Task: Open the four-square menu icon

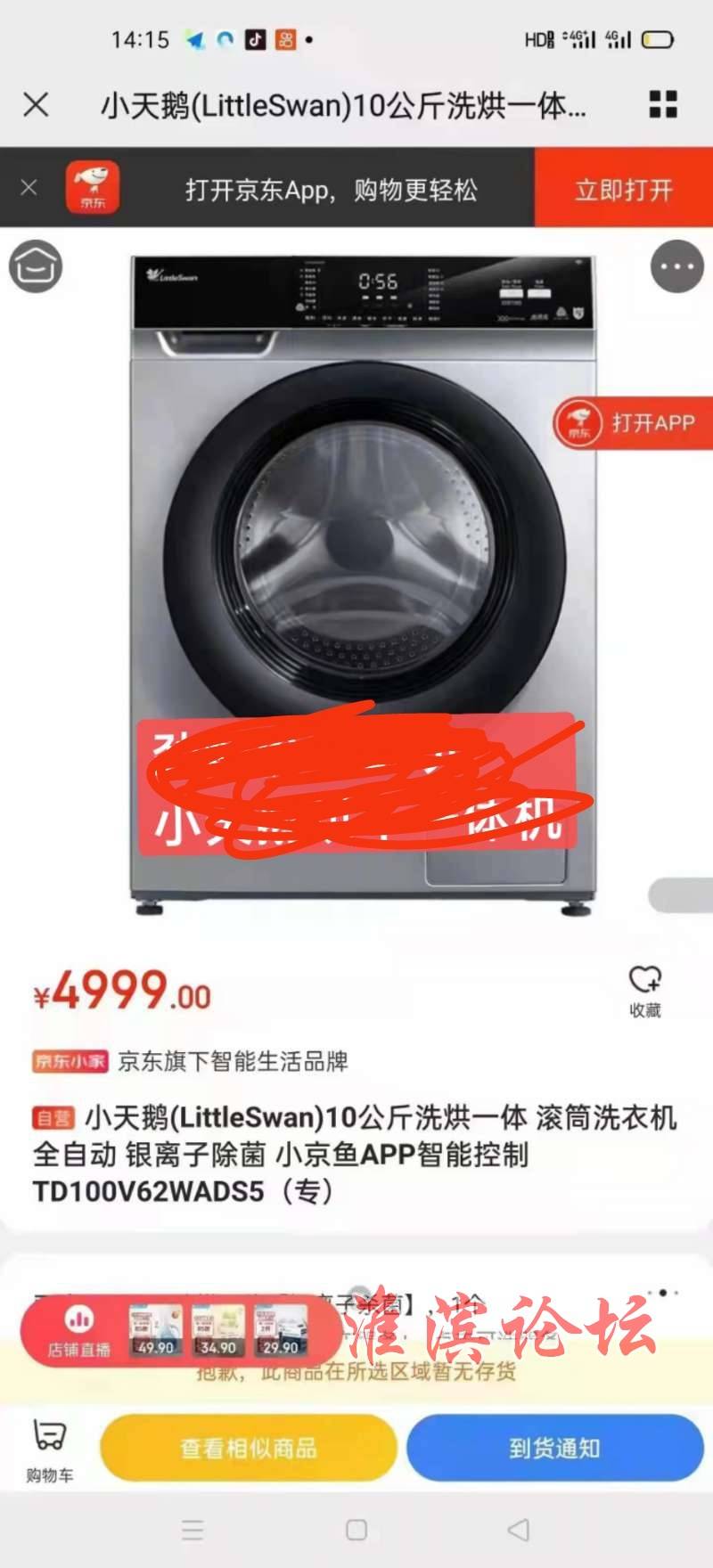Action: 662,104
